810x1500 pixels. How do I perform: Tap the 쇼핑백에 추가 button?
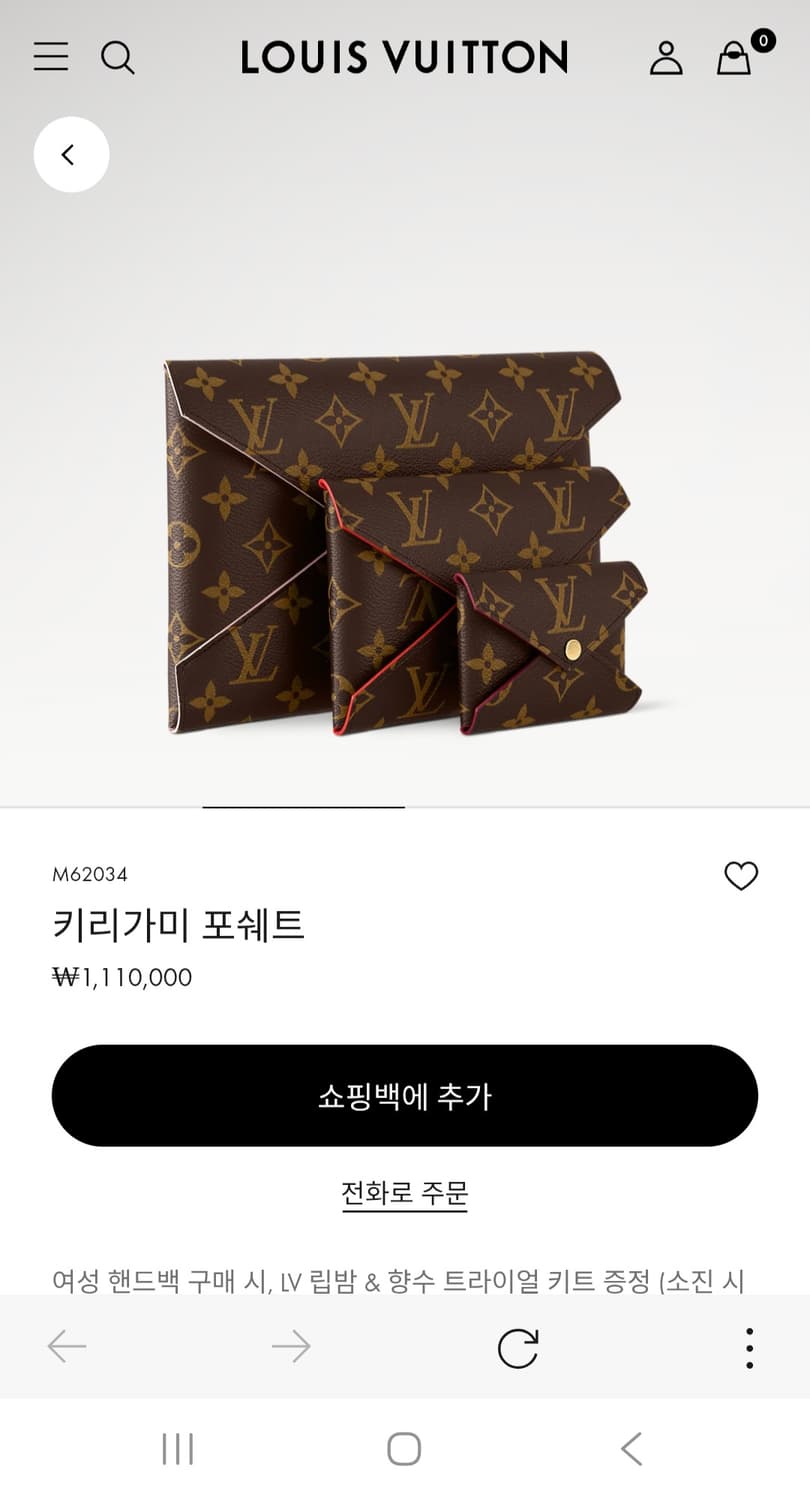(404, 1096)
